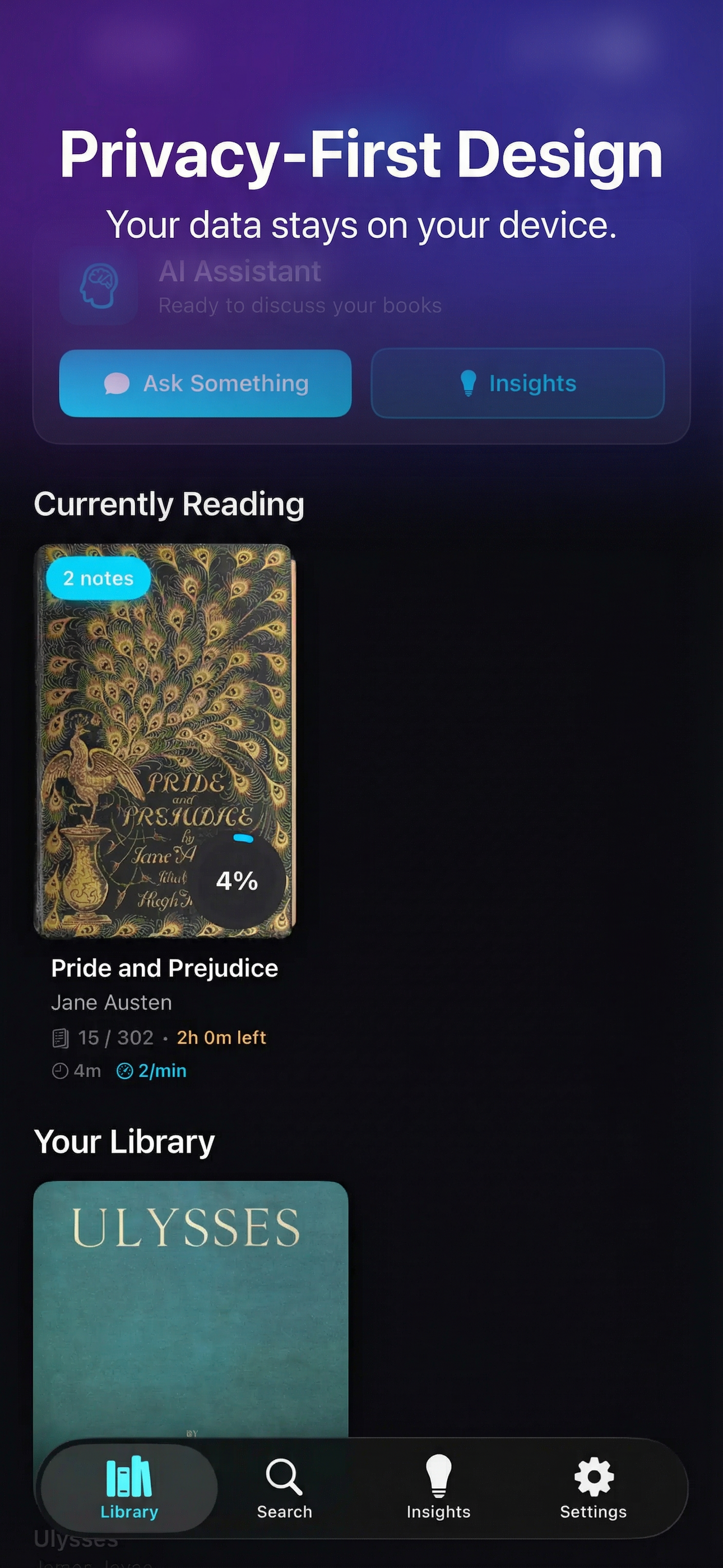
Task: Open the Pride and Prejudice book
Action: click(x=164, y=740)
